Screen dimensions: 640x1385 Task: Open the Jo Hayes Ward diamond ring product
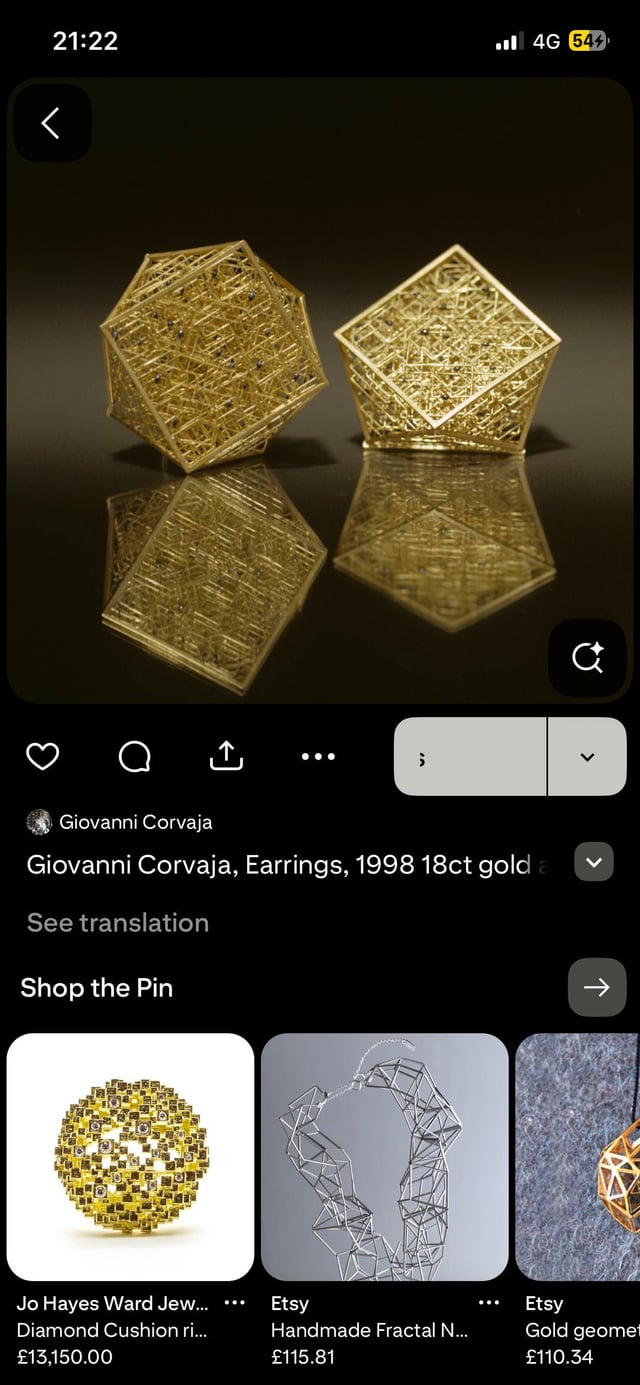[x=130, y=1157]
